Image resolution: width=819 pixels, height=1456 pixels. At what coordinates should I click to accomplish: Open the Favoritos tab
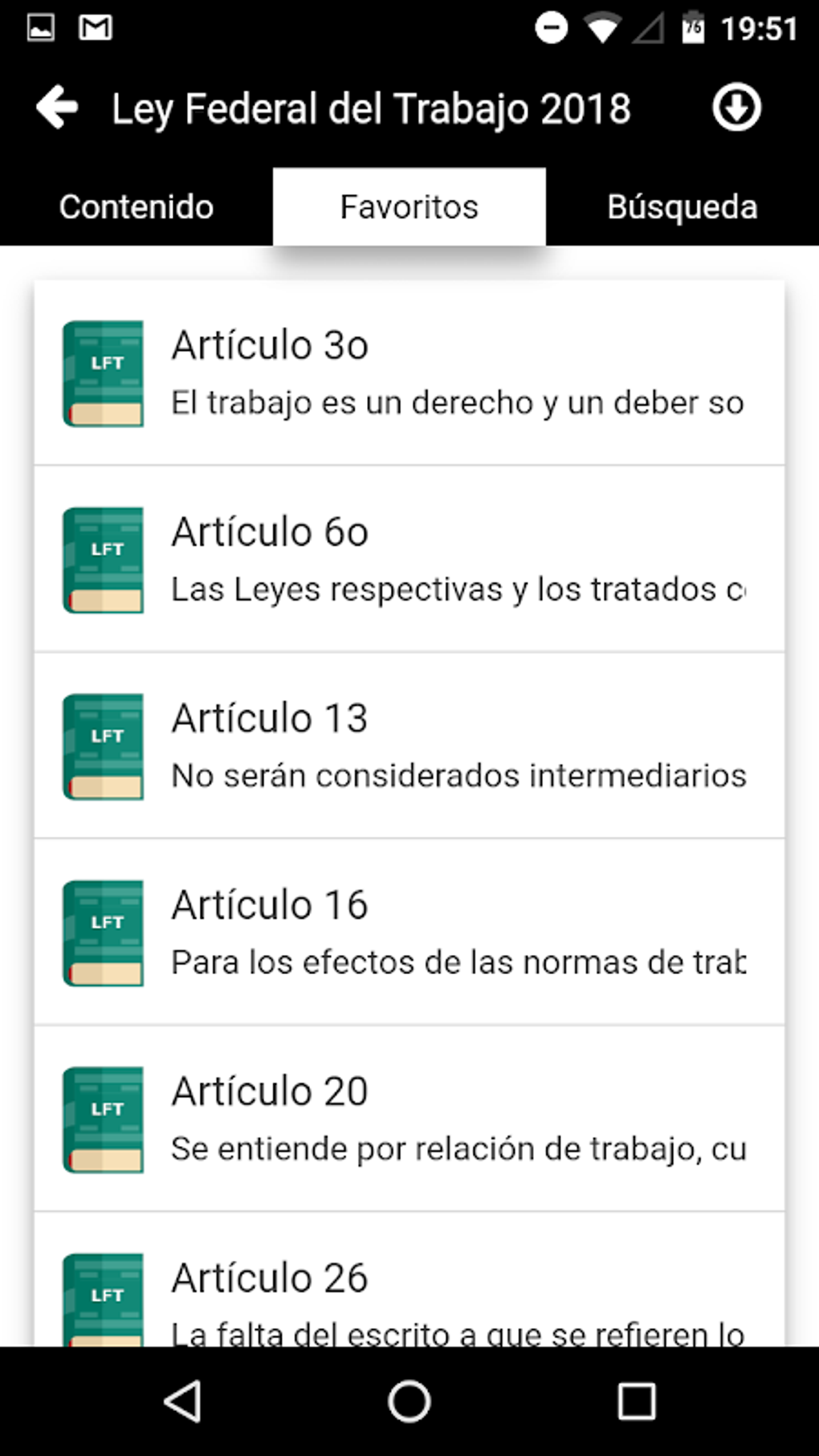click(409, 206)
